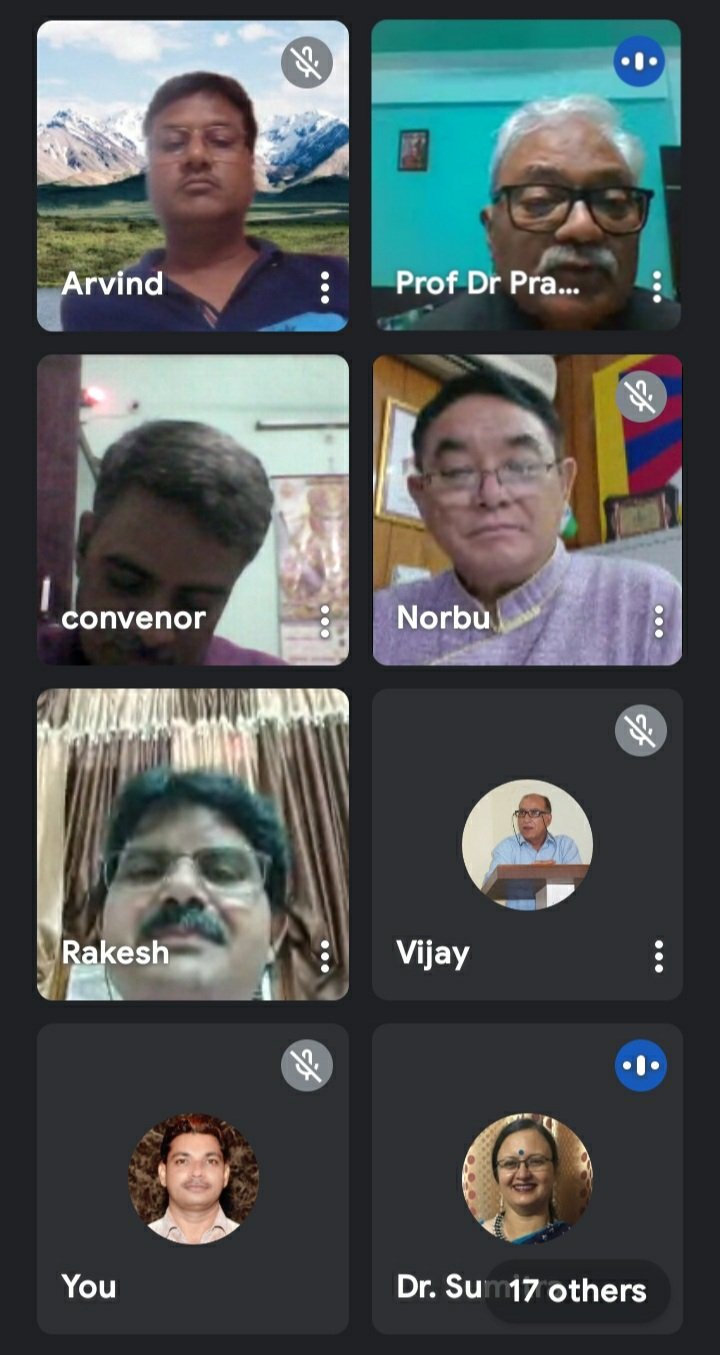Image resolution: width=720 pixels, height=1355 pixels.
Task: Select Norbu's video tile
Action: (x=527, y=510)
